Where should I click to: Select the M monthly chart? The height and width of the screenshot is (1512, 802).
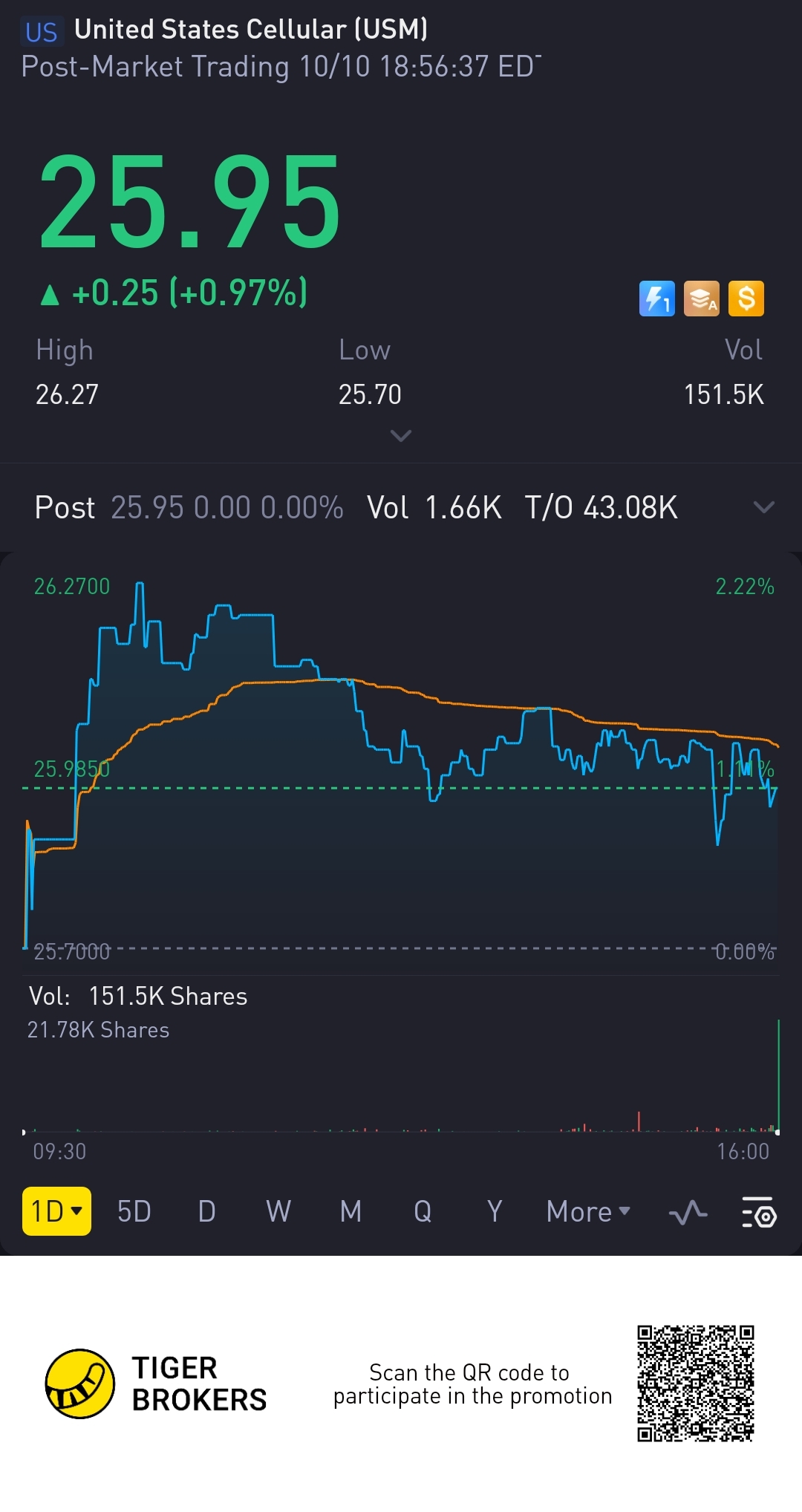[x=351, y=1211]
